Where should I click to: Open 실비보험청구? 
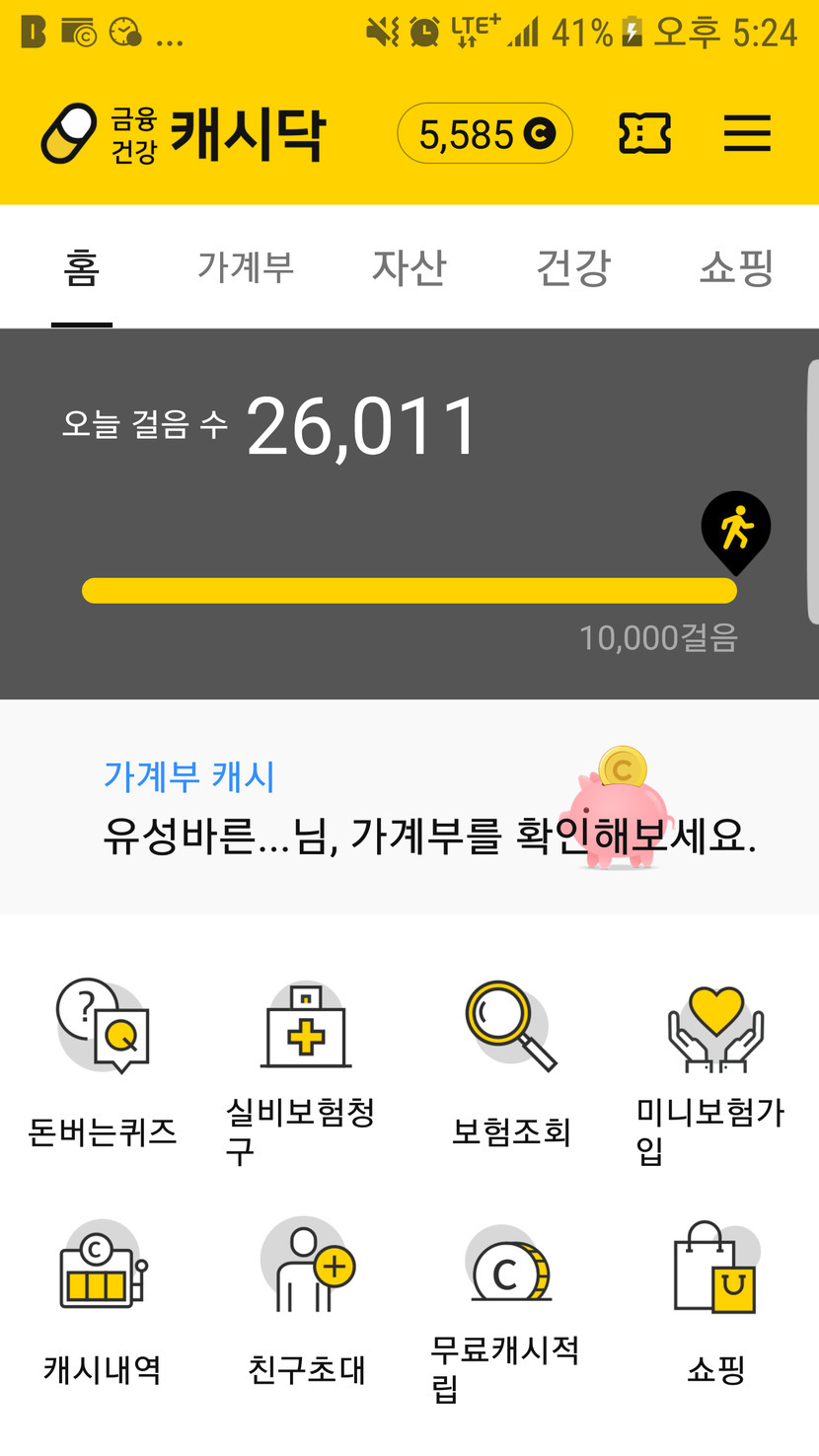(306, 1065)
